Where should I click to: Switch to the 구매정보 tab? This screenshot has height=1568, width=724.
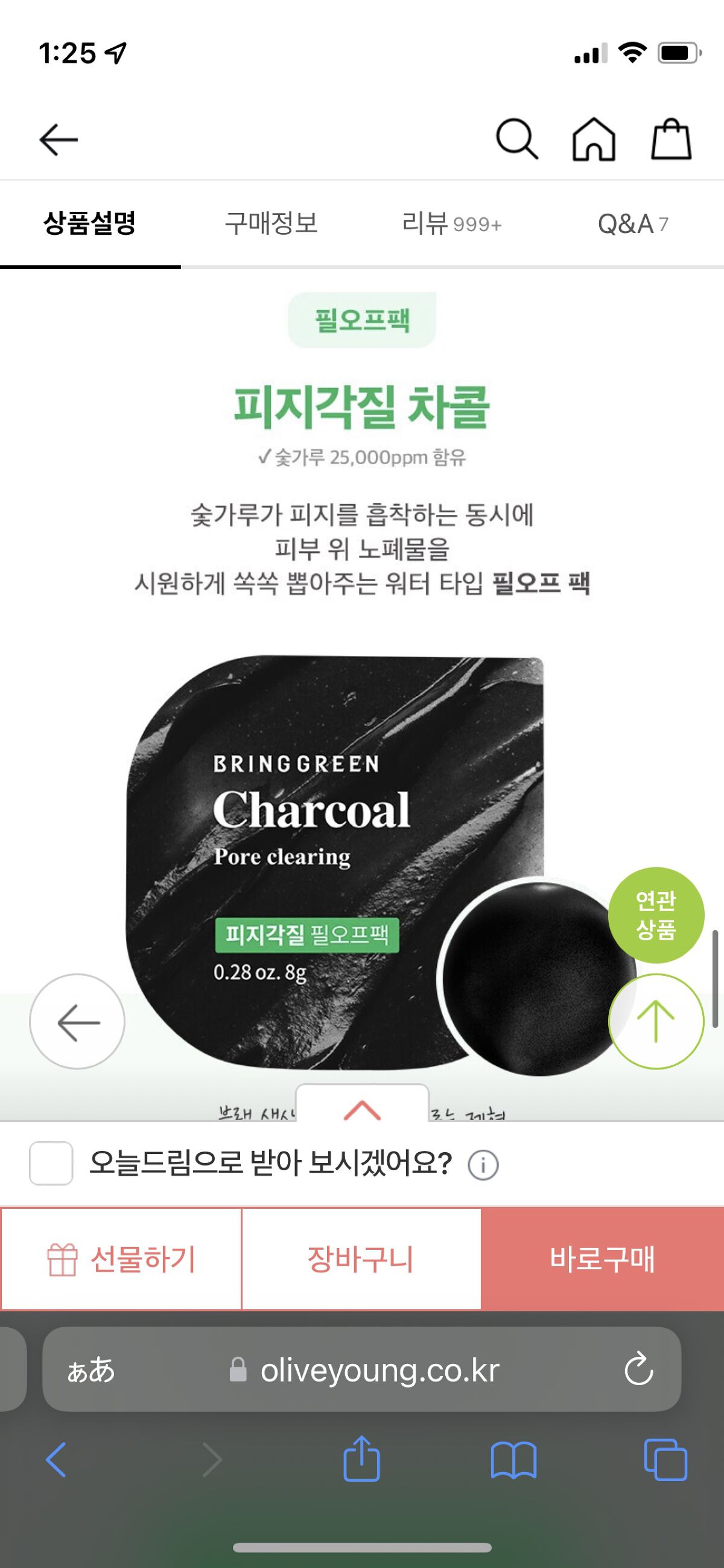pyautogui.click(x=271, y=223)
